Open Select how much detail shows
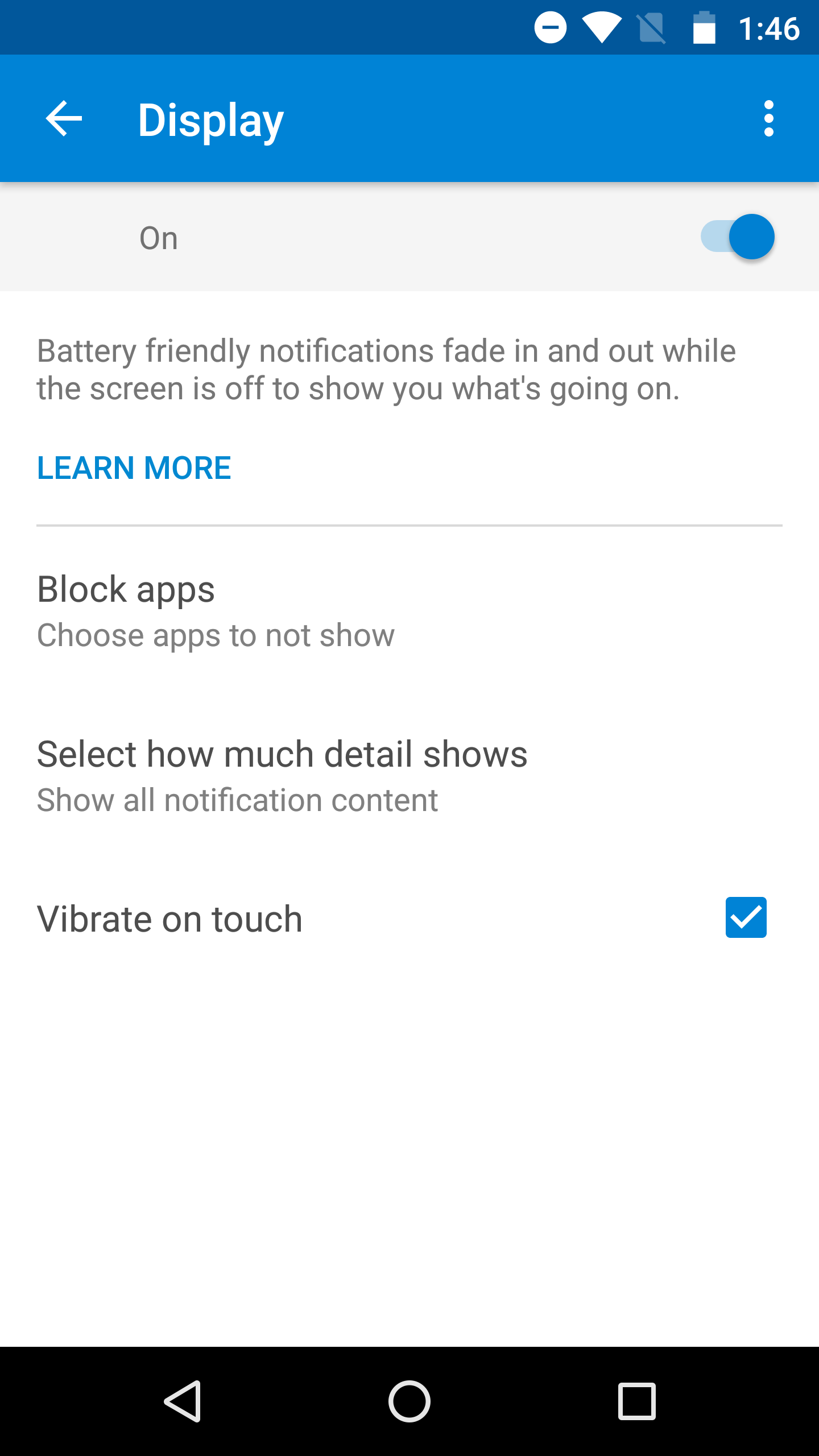This screenshot has width=819, height=1456. coord(409,777)
